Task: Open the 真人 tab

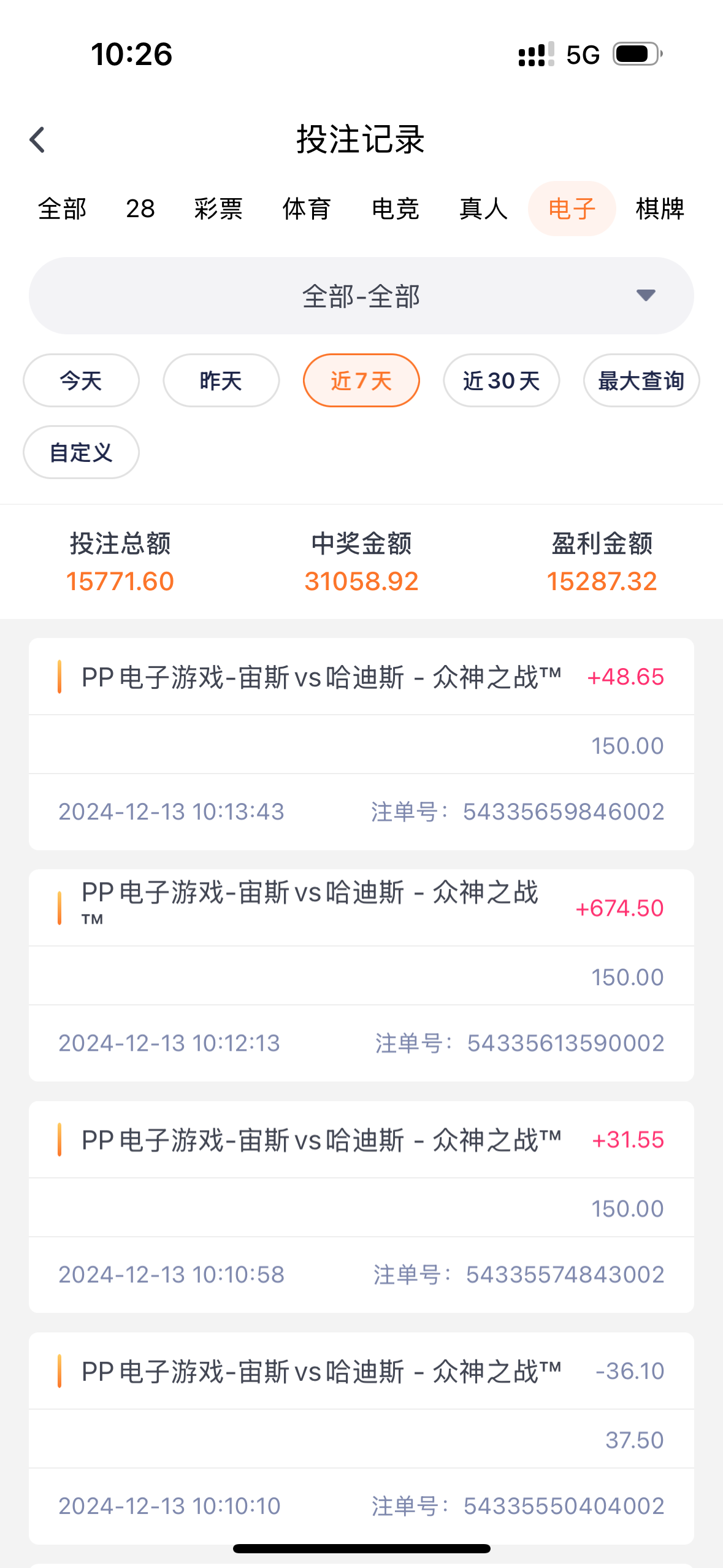Action: (x=483, y=209)
